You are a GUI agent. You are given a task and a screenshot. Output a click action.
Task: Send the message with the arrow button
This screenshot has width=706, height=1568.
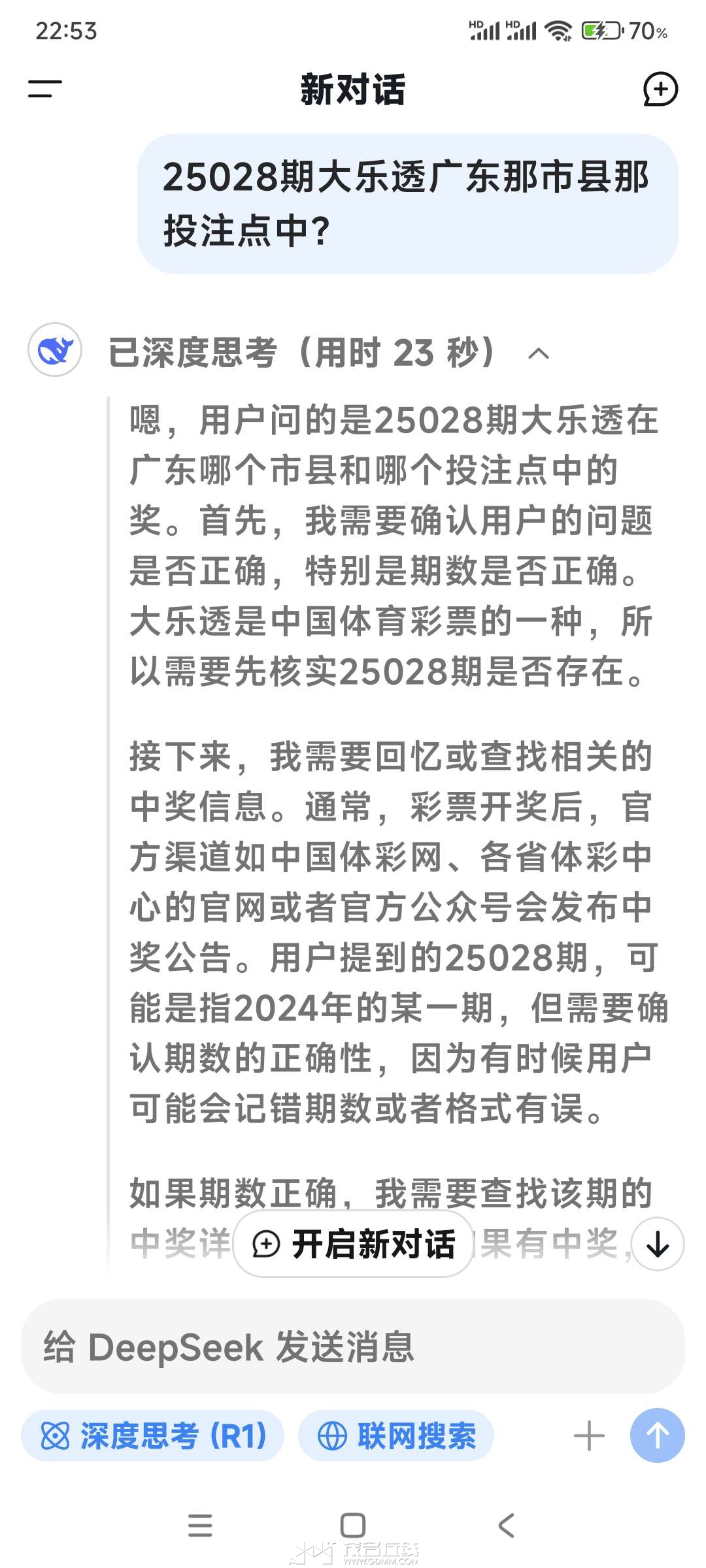click(657, 1435)
